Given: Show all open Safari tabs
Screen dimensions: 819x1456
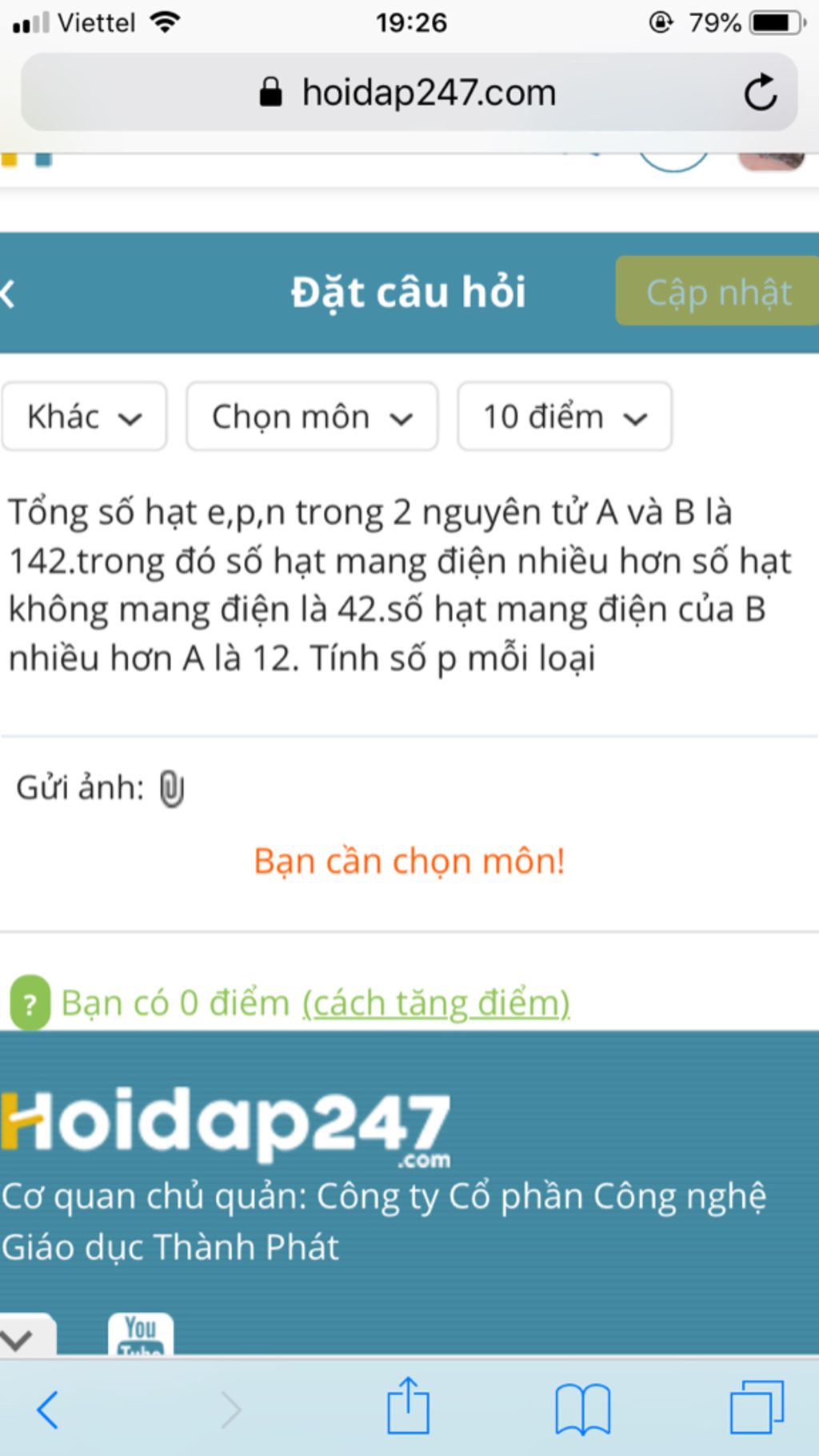Looking at the screenshot, I should [756, 1408].
